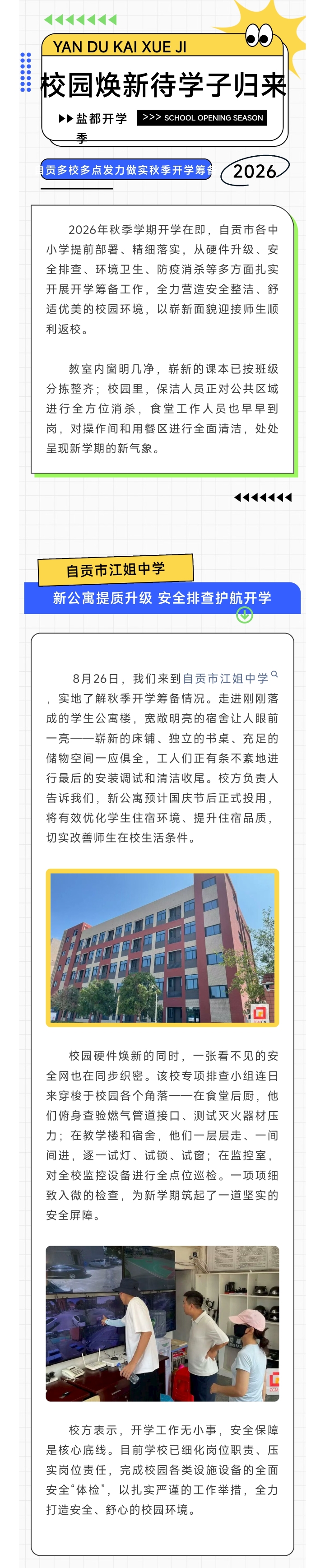View the monitoring room inspection photo

[x=162, y=1323]
